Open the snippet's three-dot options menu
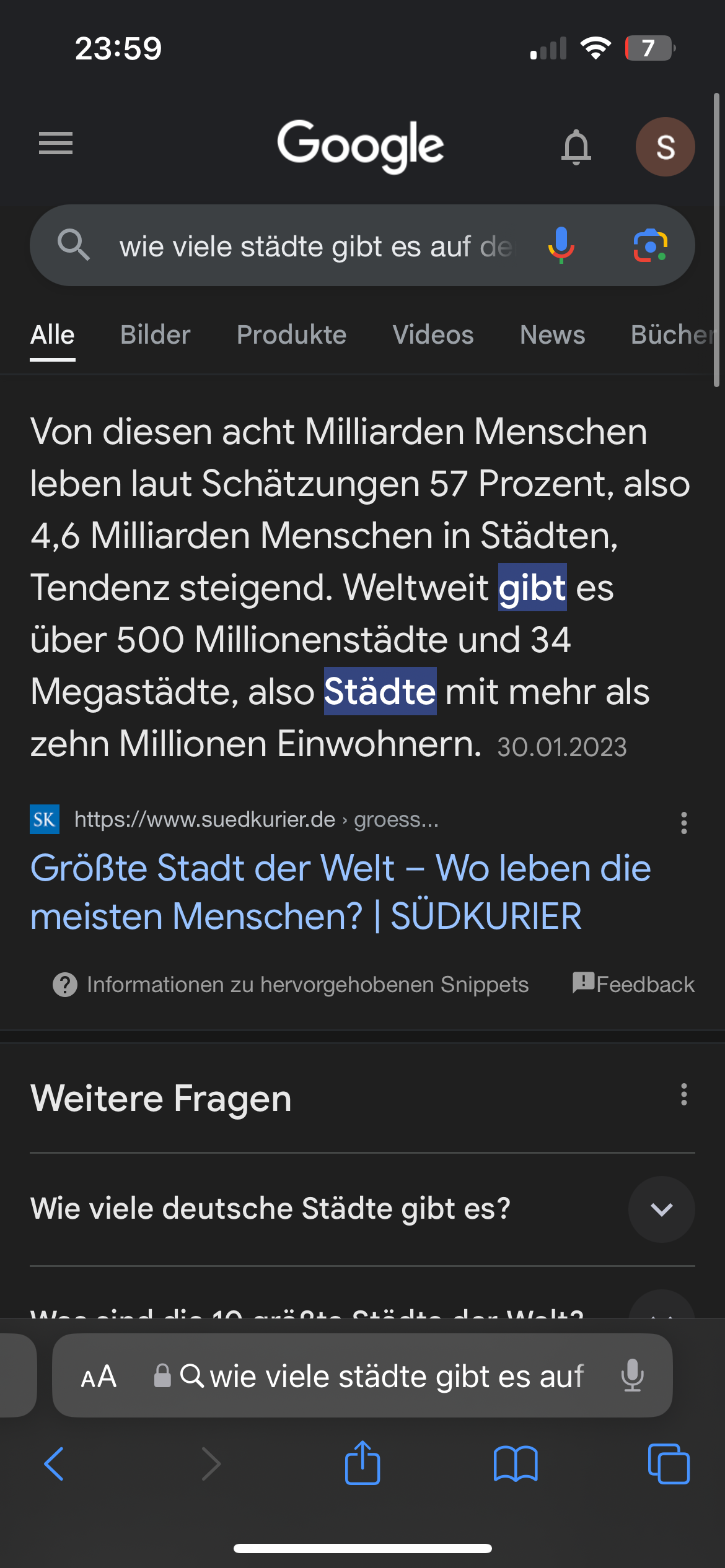The image size is (725, 1568). click(x=683, y=824)
